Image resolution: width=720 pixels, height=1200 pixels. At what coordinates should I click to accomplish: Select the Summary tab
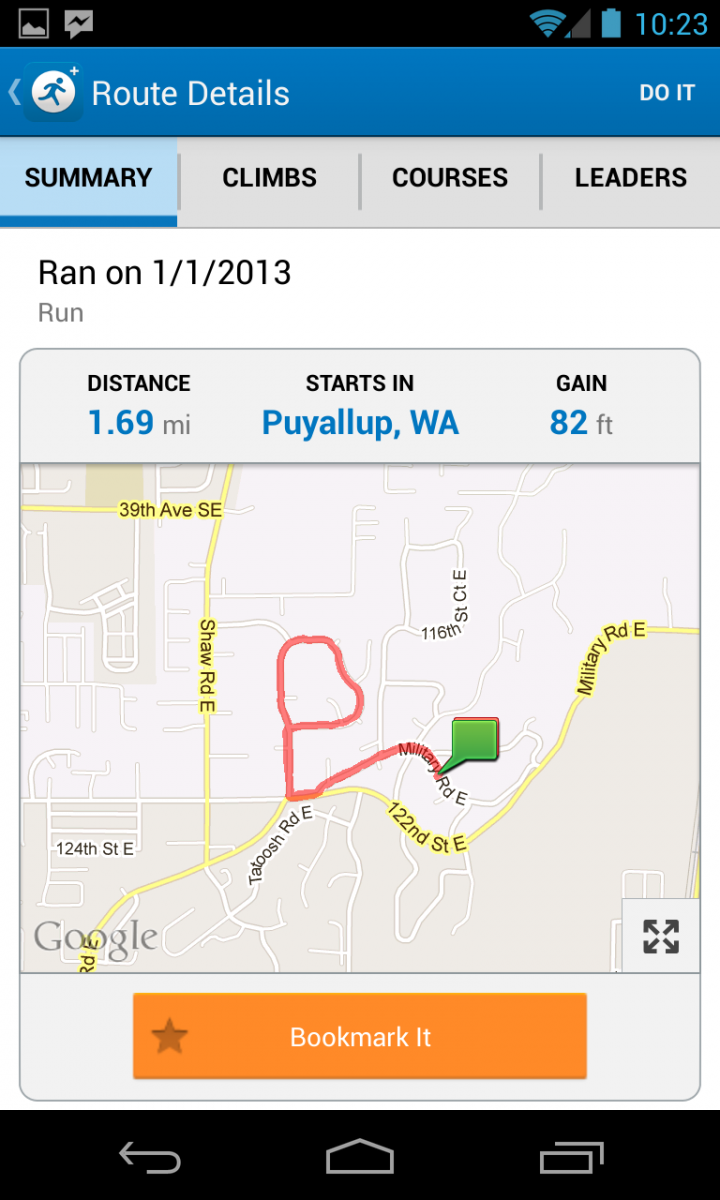[88, 178]
